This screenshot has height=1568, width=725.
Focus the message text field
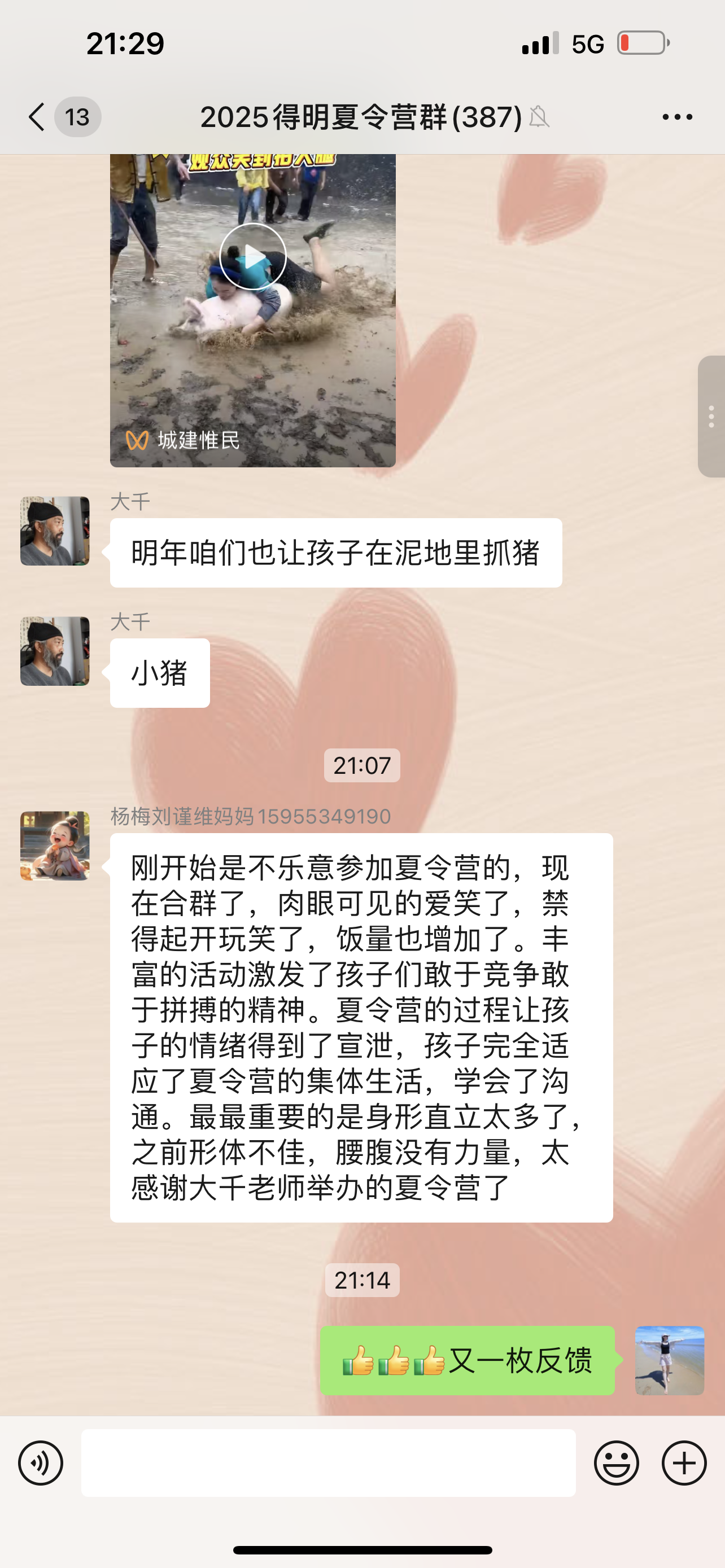pos(329,1462)
